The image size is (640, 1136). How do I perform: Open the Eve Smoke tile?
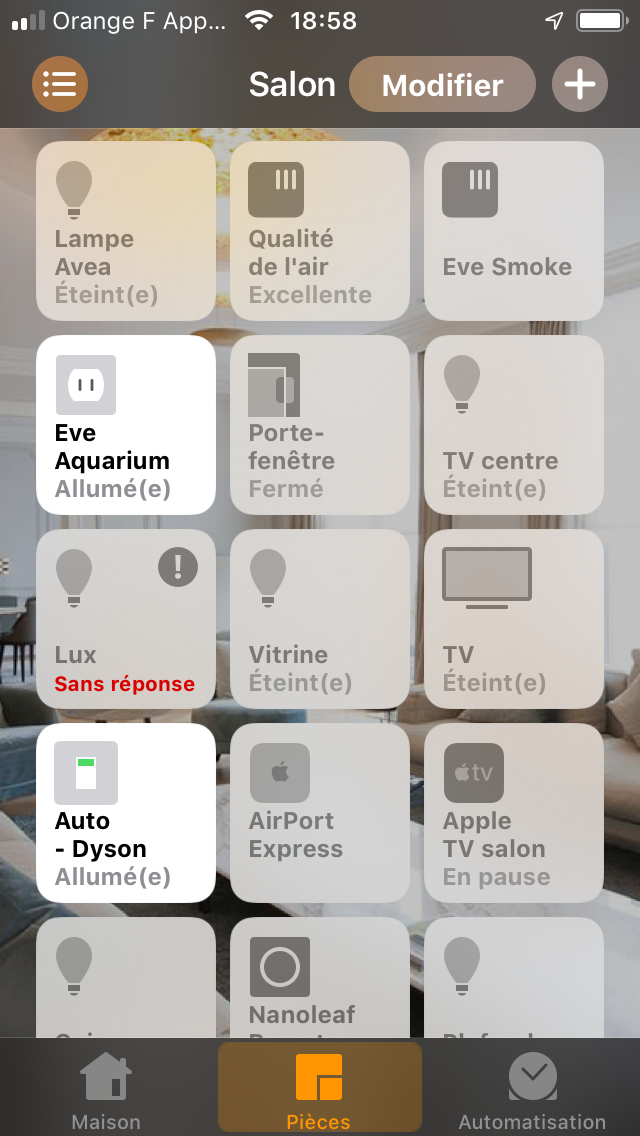(x=514, y=231)
